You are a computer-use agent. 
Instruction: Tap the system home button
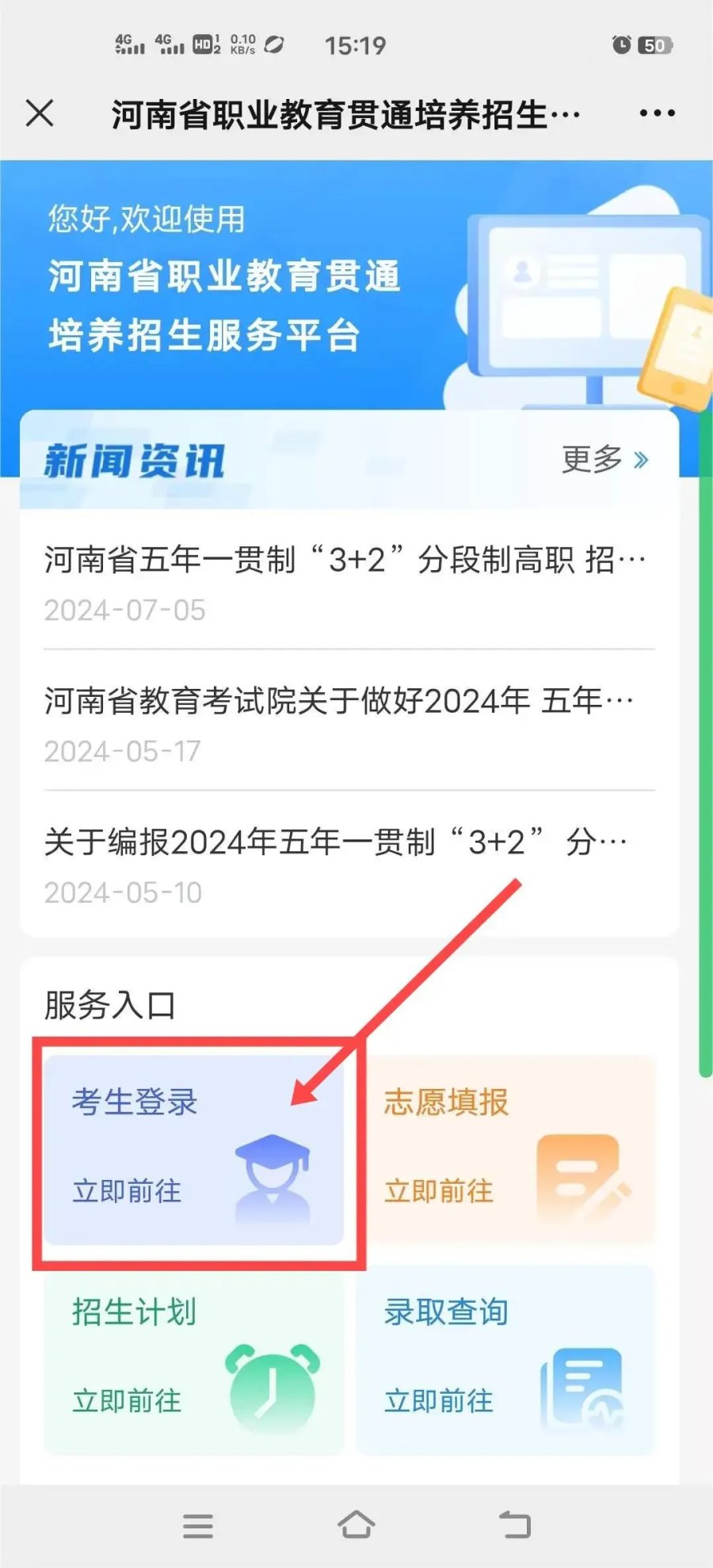coord(356,1524)
